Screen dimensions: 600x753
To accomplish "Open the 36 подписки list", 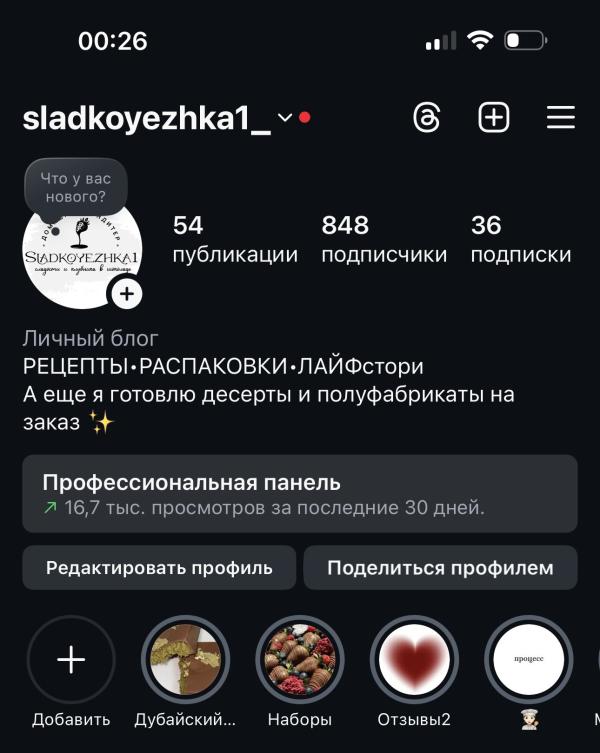I will pos(520,239).
